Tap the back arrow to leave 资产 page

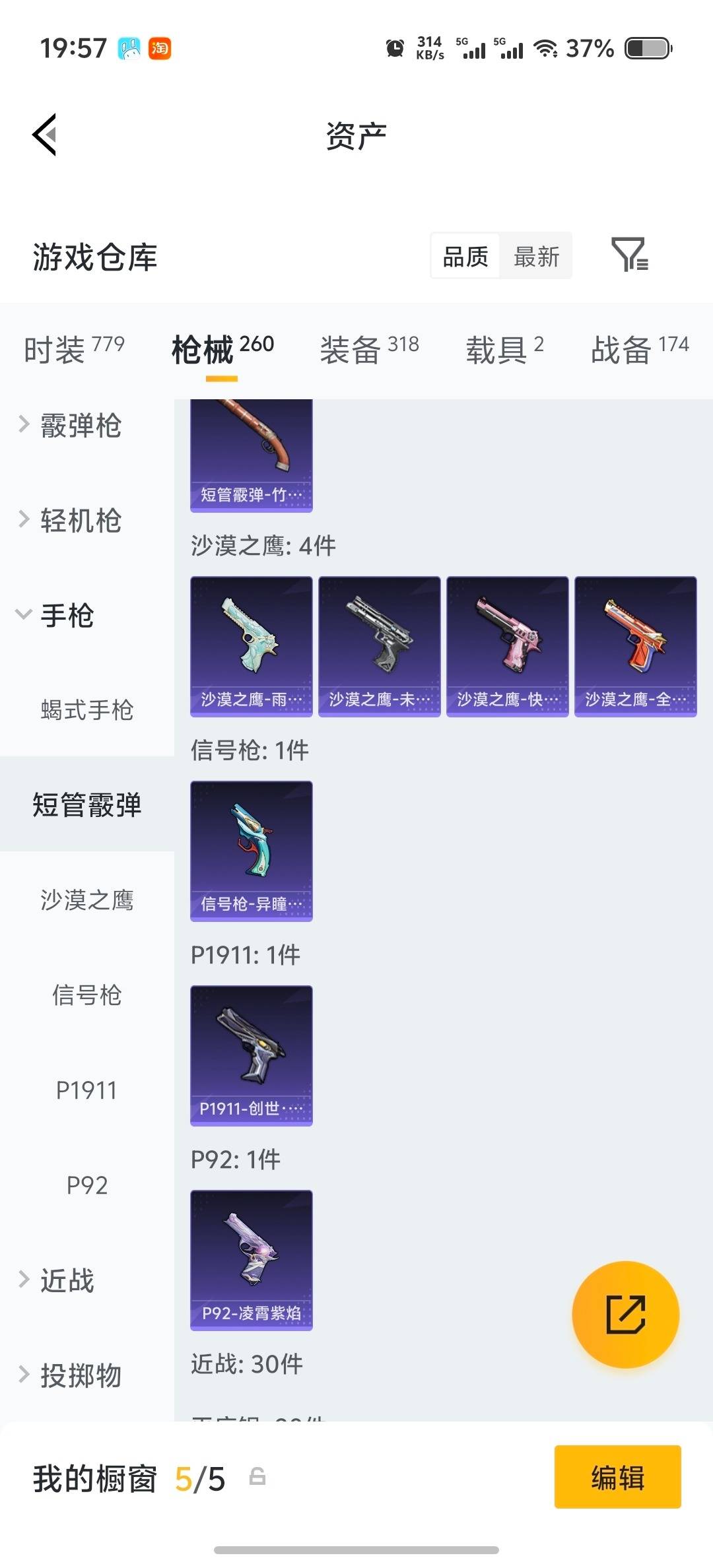[44, 134]
